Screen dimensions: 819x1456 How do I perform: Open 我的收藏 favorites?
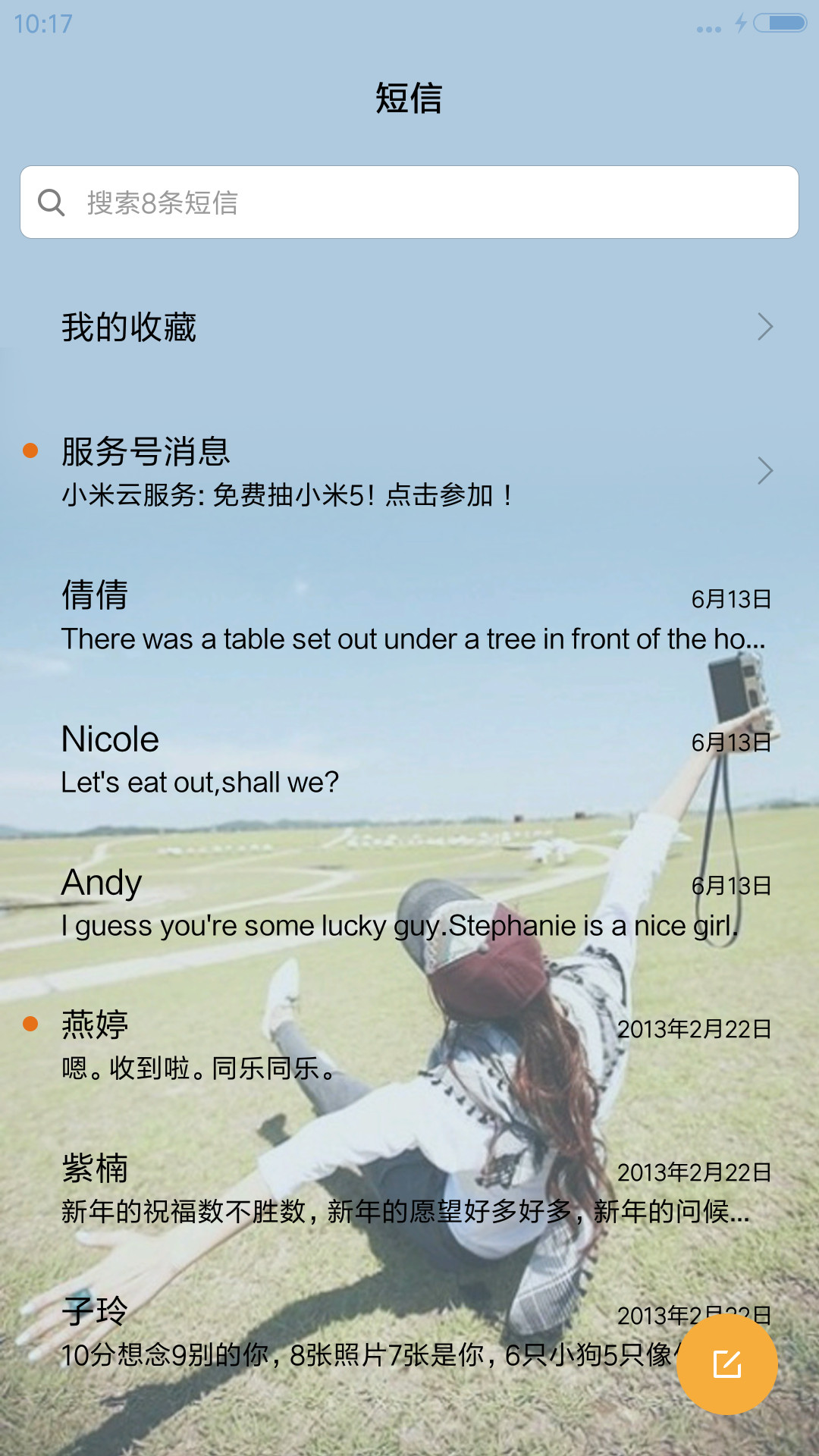[x=409, y=328]
